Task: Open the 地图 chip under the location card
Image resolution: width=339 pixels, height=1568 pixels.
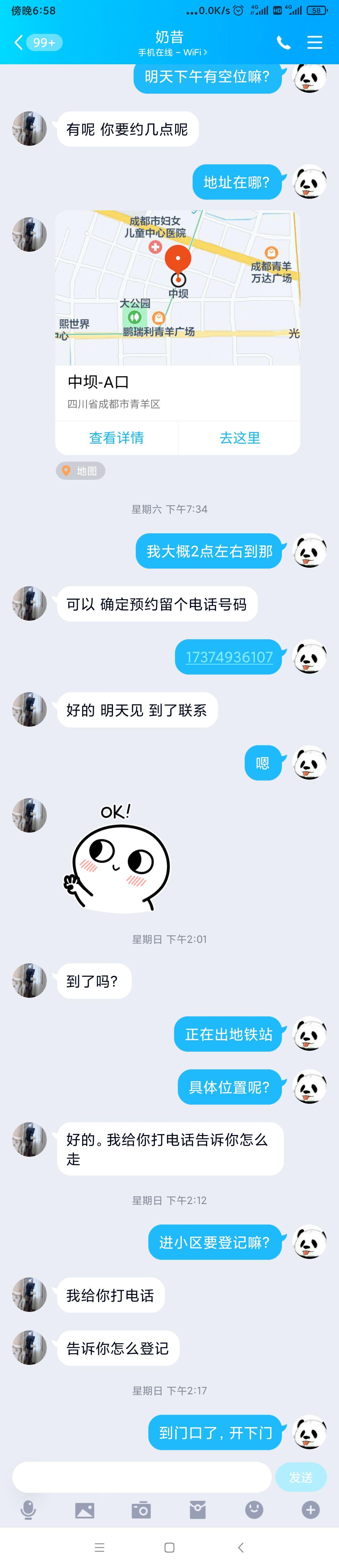Action: [x=80, y=471]
